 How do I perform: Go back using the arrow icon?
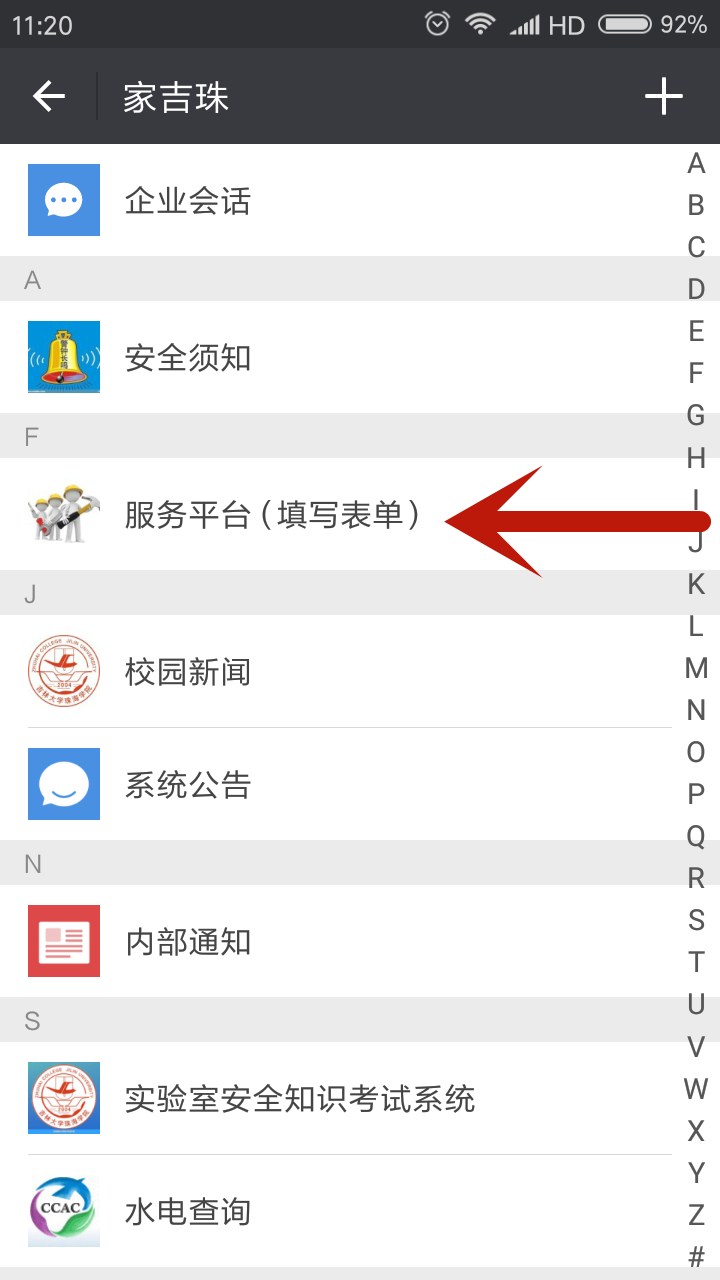click(x=48, y=96)
